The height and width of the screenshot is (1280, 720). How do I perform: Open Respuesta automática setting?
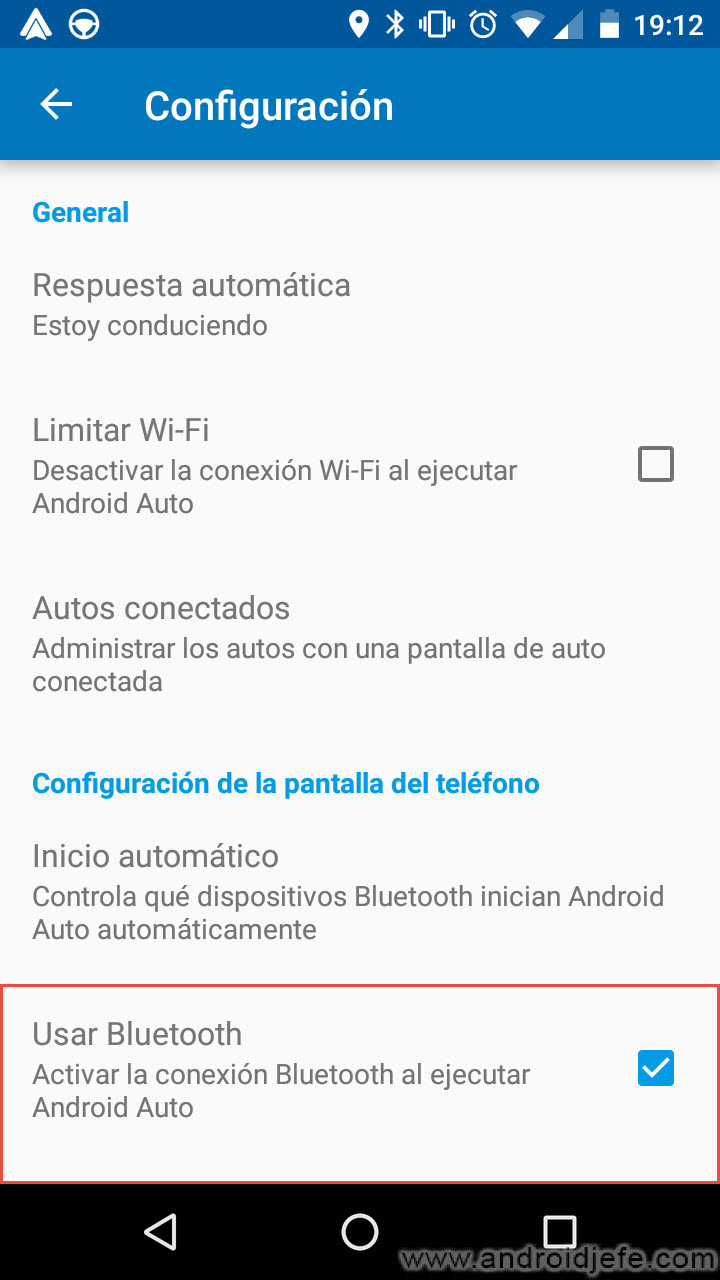click(360, 304)
